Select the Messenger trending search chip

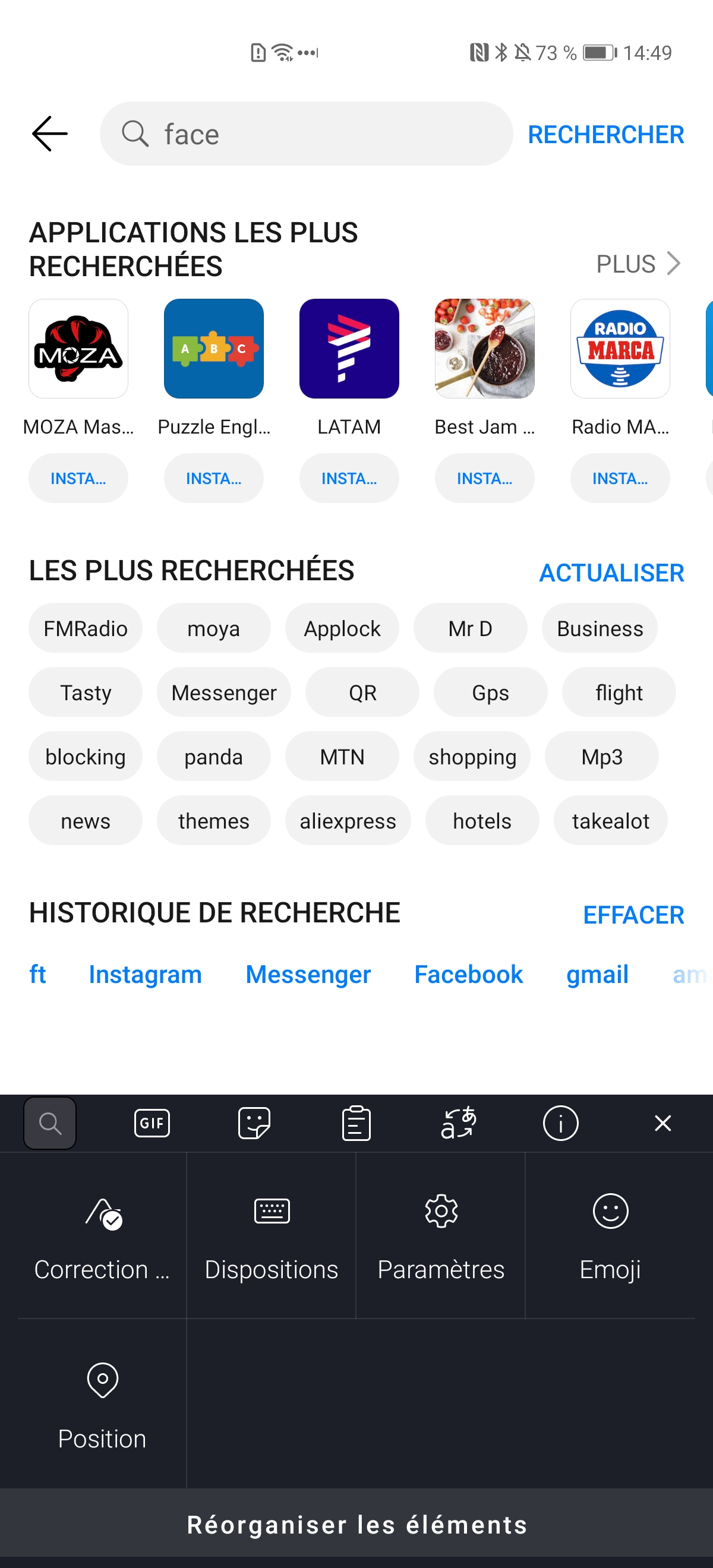[x=223, y=693]
